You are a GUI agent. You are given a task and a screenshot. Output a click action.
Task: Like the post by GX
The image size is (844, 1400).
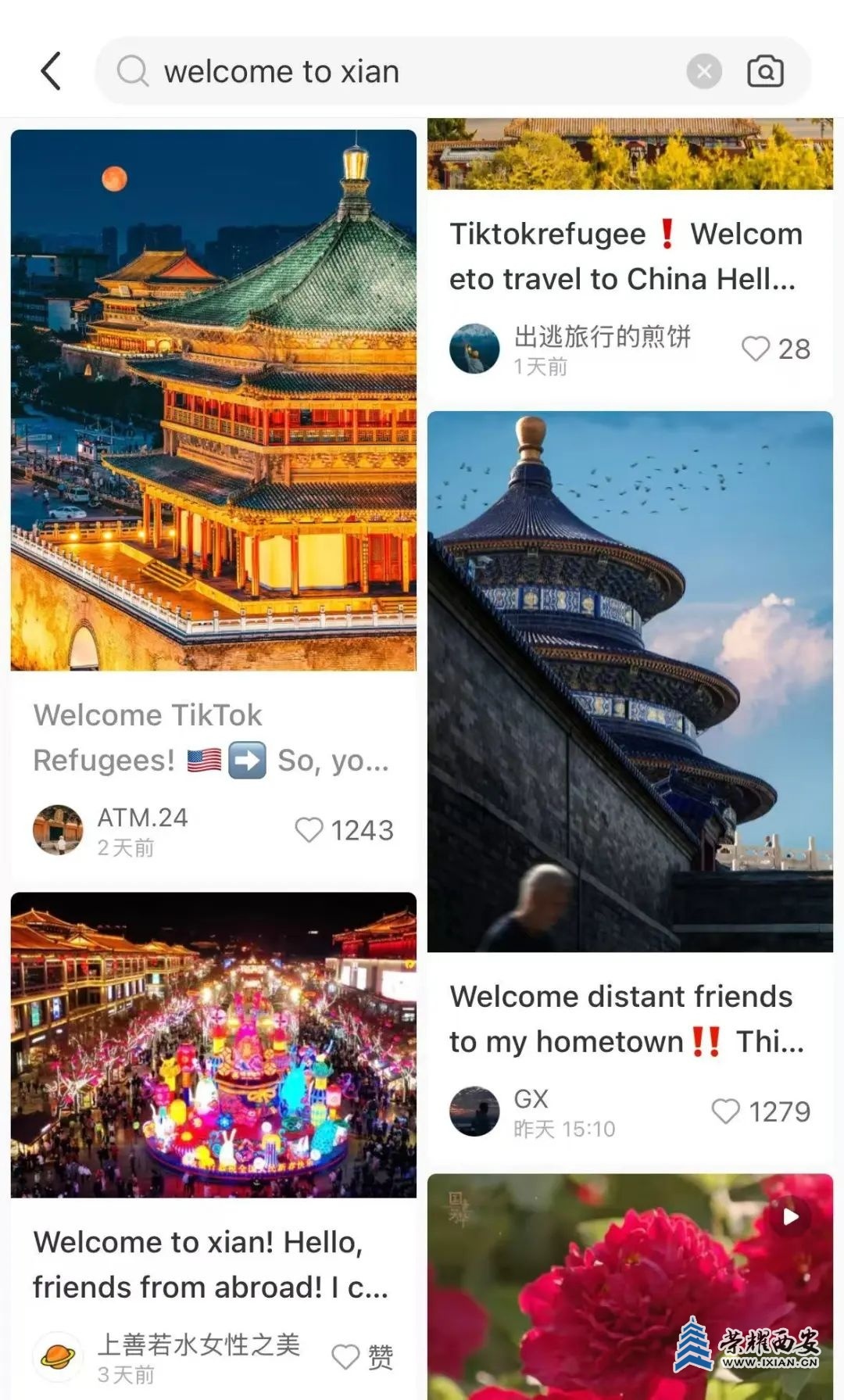click(x=725, y=1111)
